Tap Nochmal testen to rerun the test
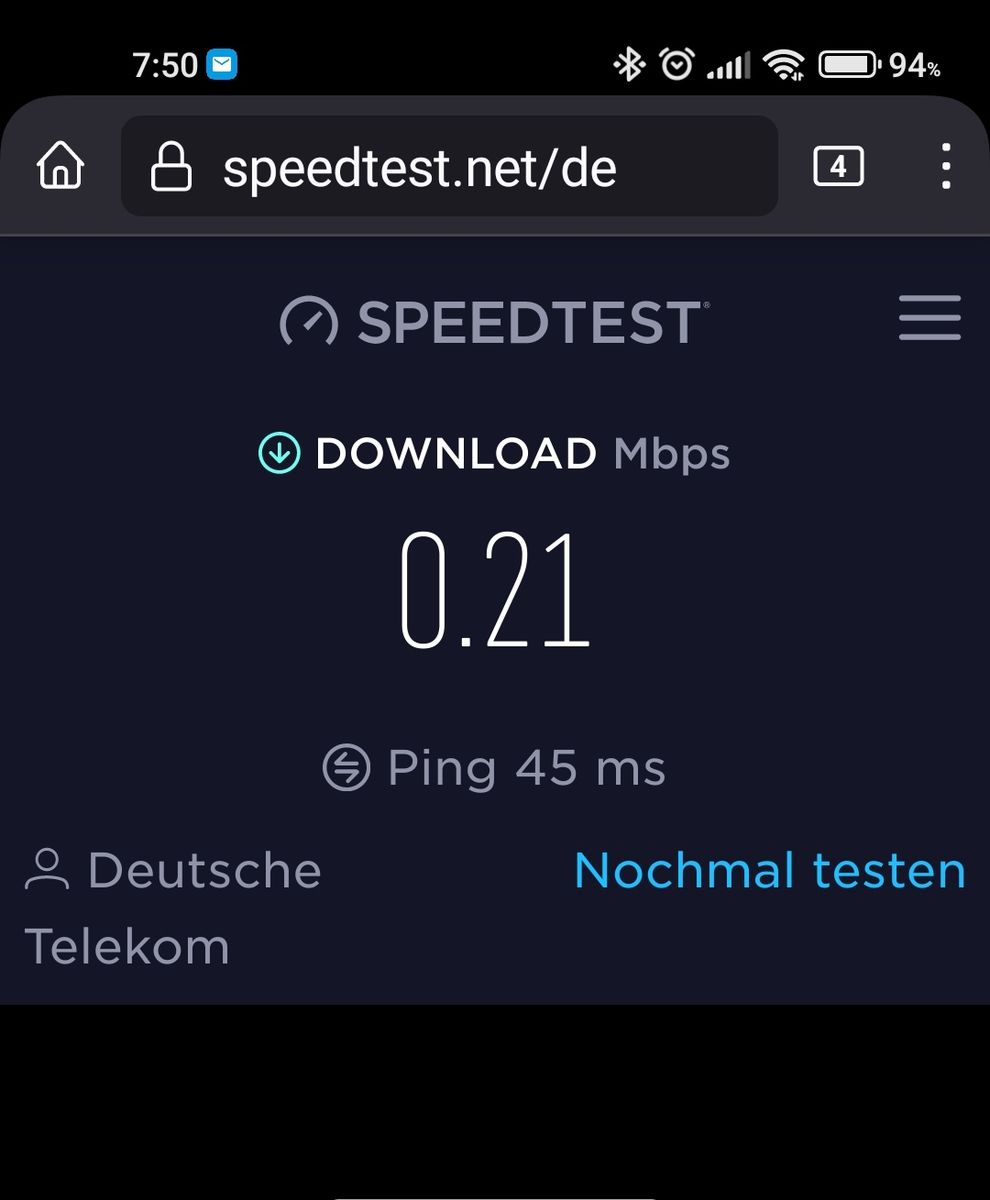The image size is (990, 1200). point(769,870)
